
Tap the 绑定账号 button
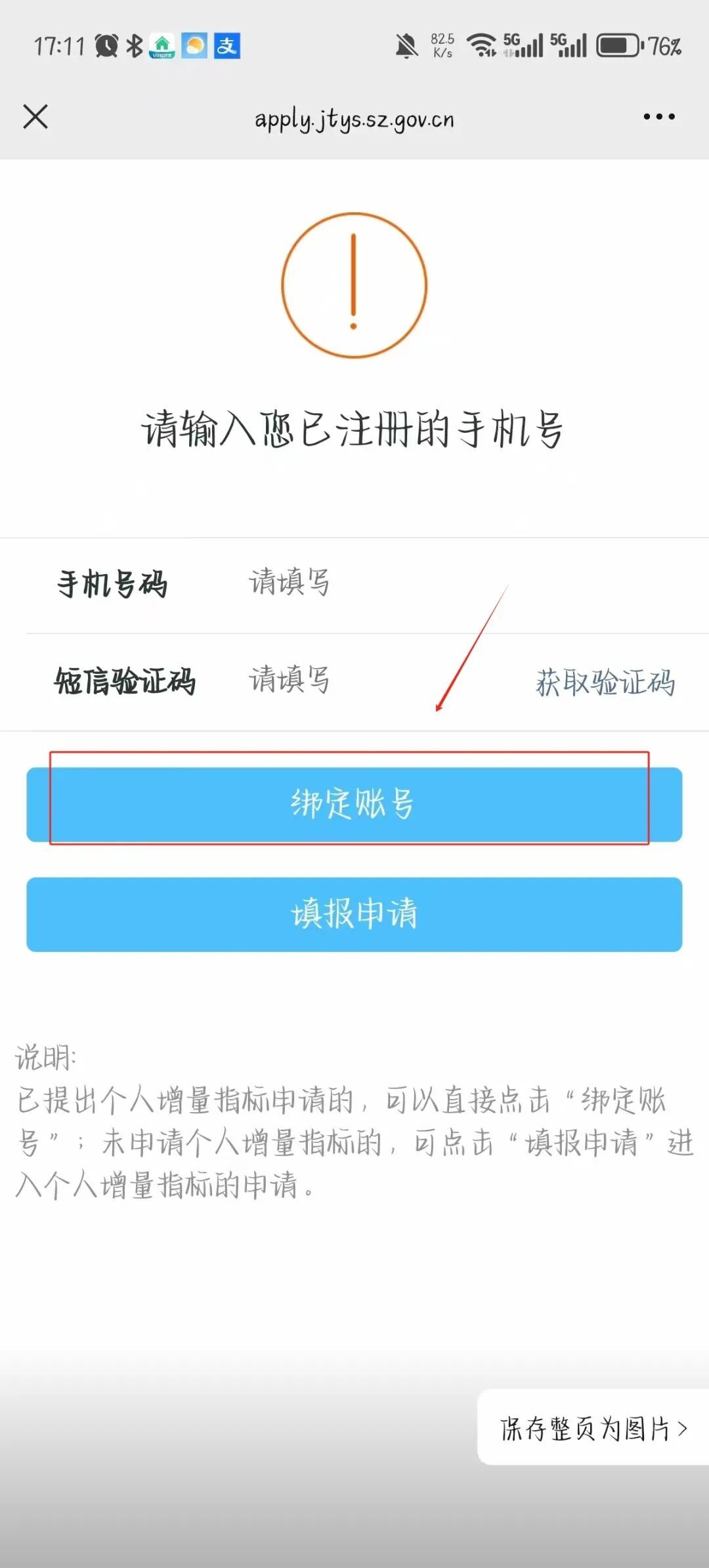click(x=354, y=804)
